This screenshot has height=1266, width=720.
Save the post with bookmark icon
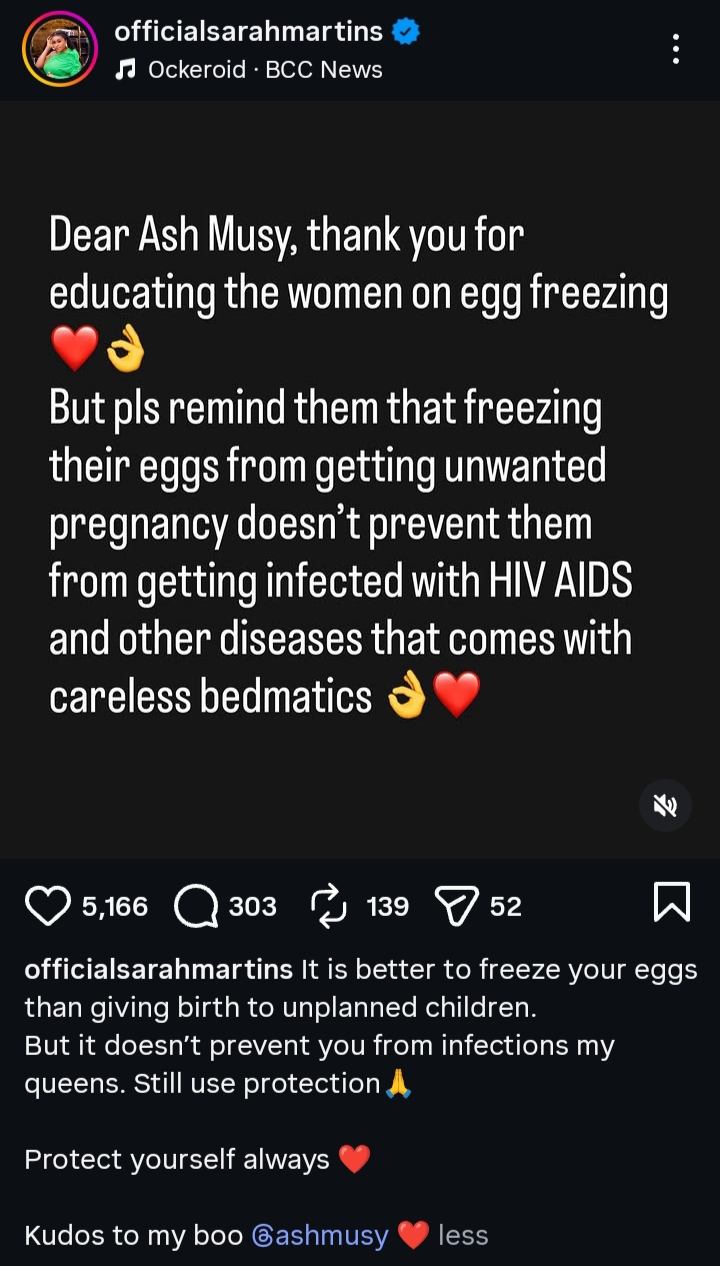click(x=671, y=902)
